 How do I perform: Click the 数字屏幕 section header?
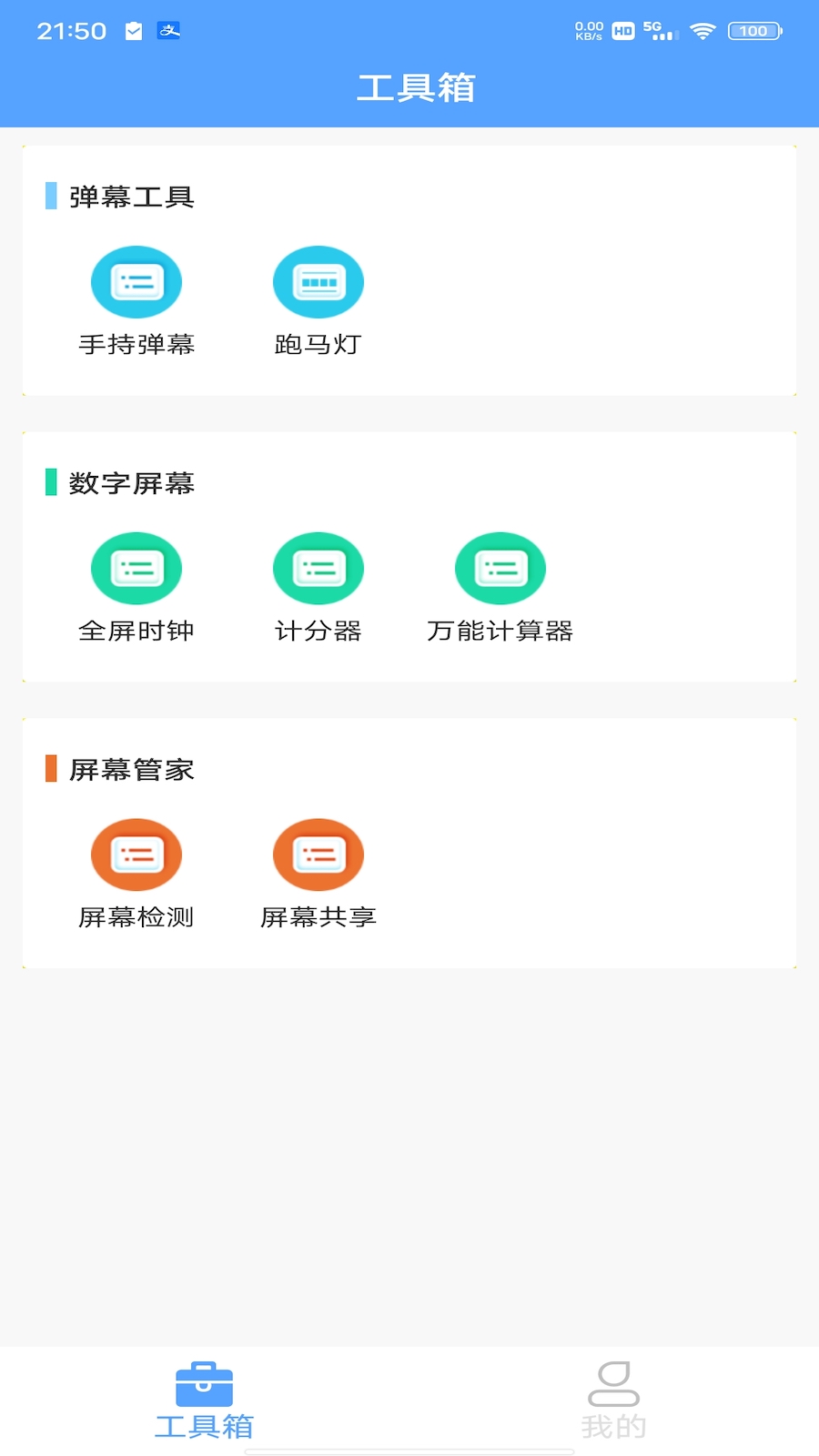(x=129, y=483)
